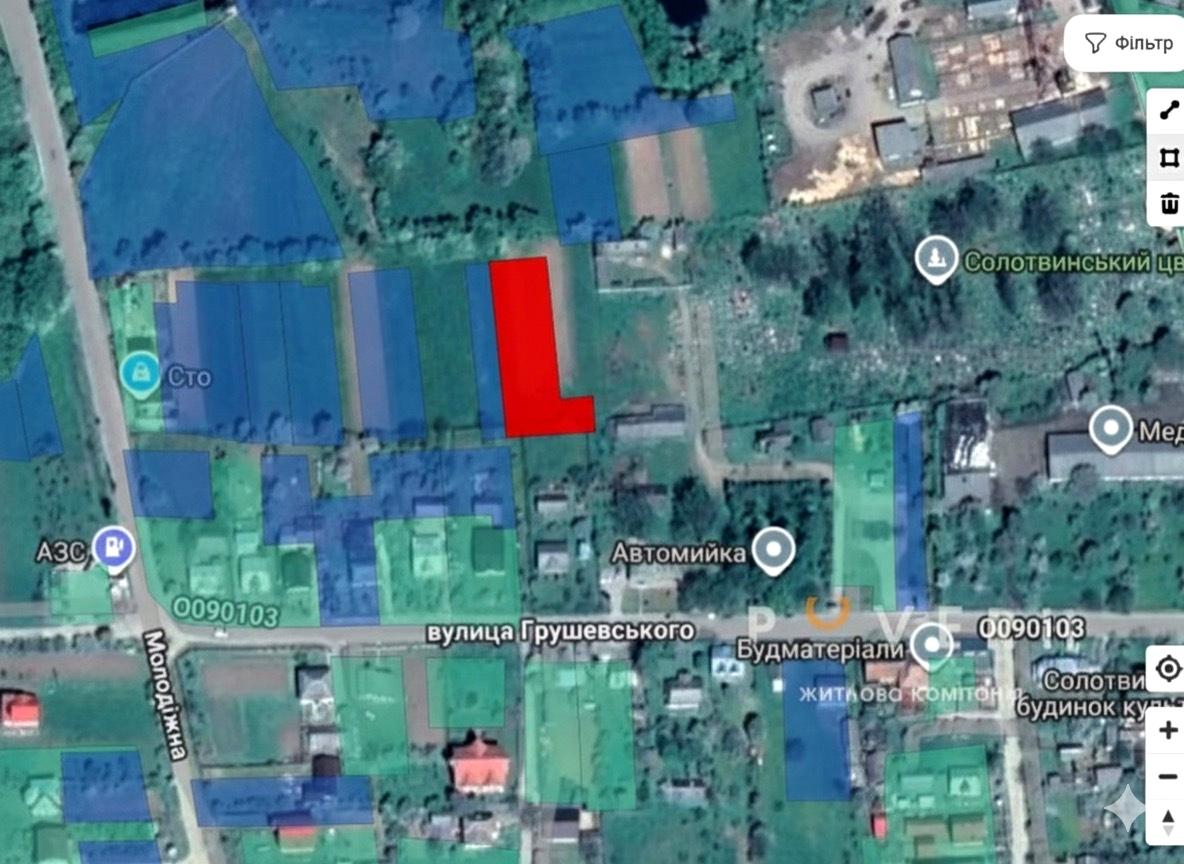This screenshot has height=864, width=1184.
Task: Tap the Автомийка map marker
Action: point(773,549)
